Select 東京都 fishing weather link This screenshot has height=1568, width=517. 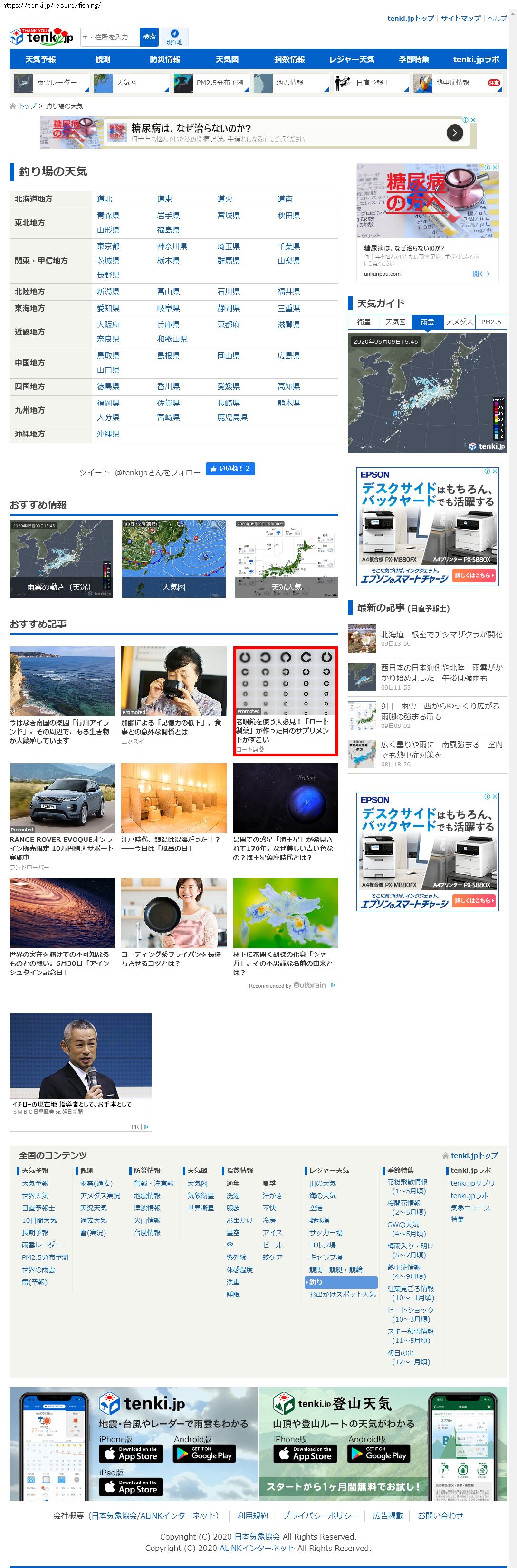(x=108, y=246)
